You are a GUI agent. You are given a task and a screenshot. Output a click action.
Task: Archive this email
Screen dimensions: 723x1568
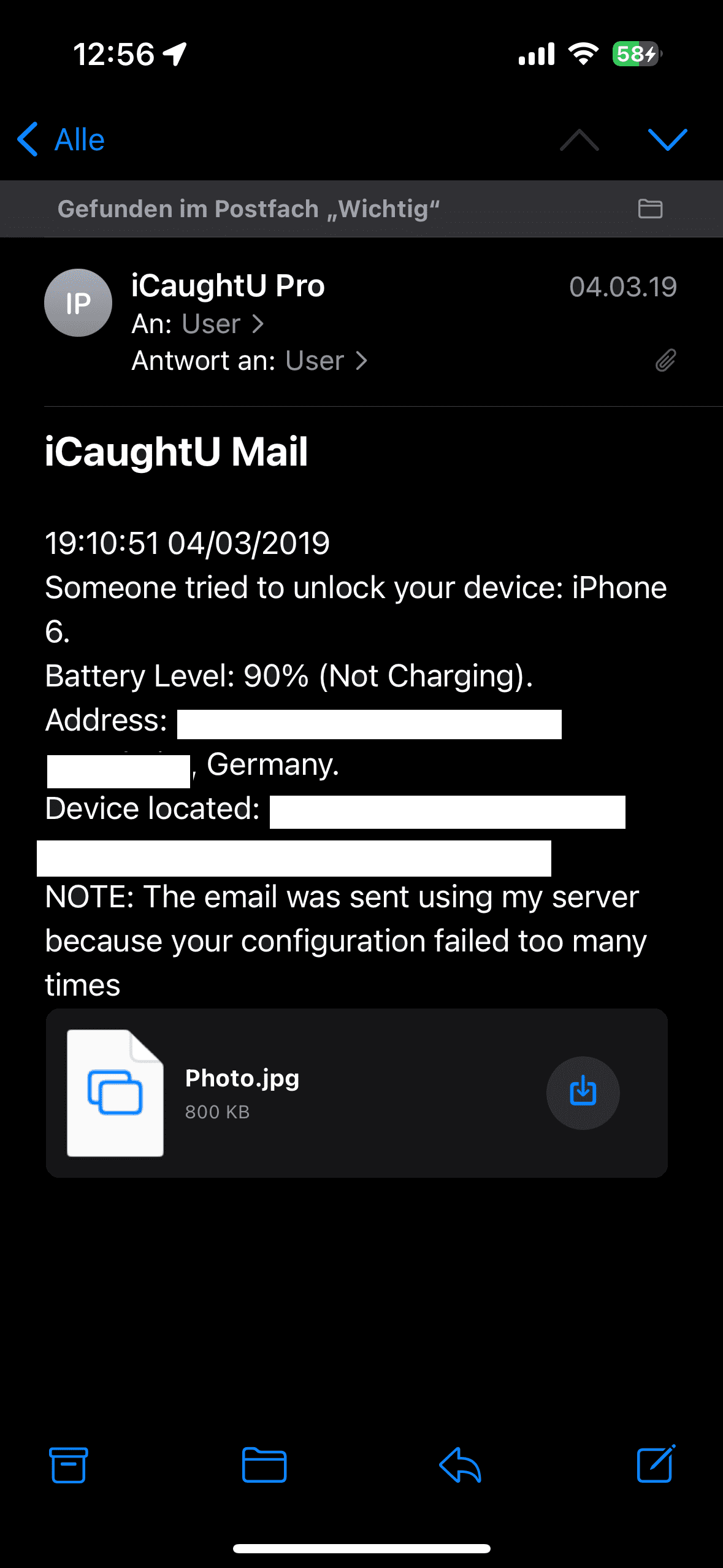[68, 1465]
